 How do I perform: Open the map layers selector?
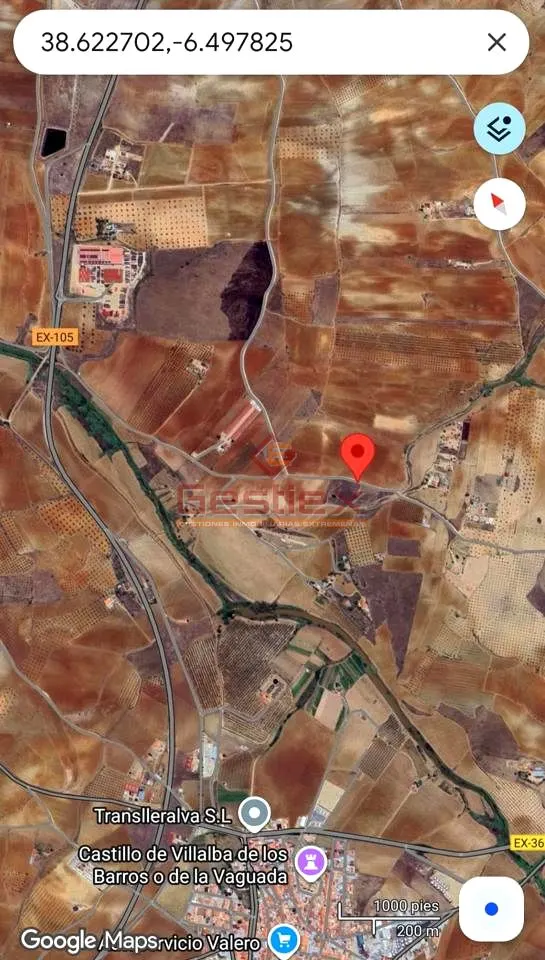pos(499,129)
